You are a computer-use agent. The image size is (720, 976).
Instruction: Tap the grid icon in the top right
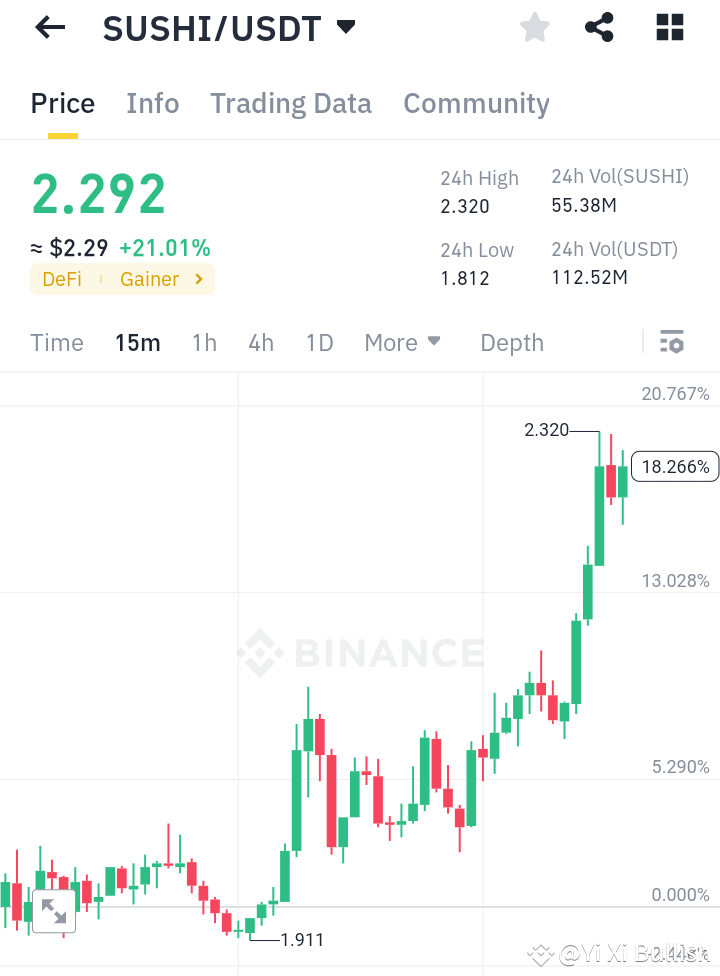(x=668, y=27)
